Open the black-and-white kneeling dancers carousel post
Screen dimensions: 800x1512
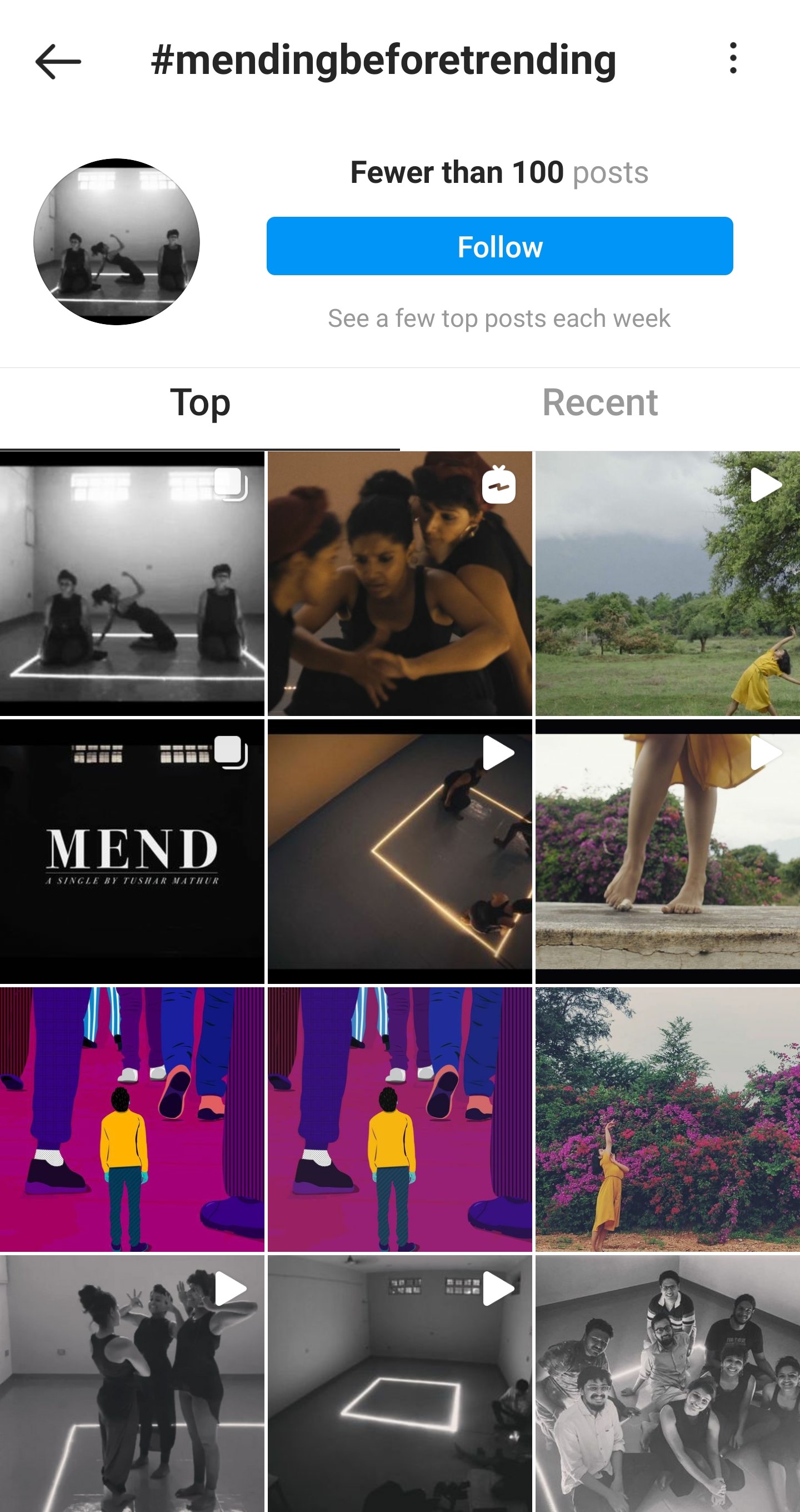(132, 584)
